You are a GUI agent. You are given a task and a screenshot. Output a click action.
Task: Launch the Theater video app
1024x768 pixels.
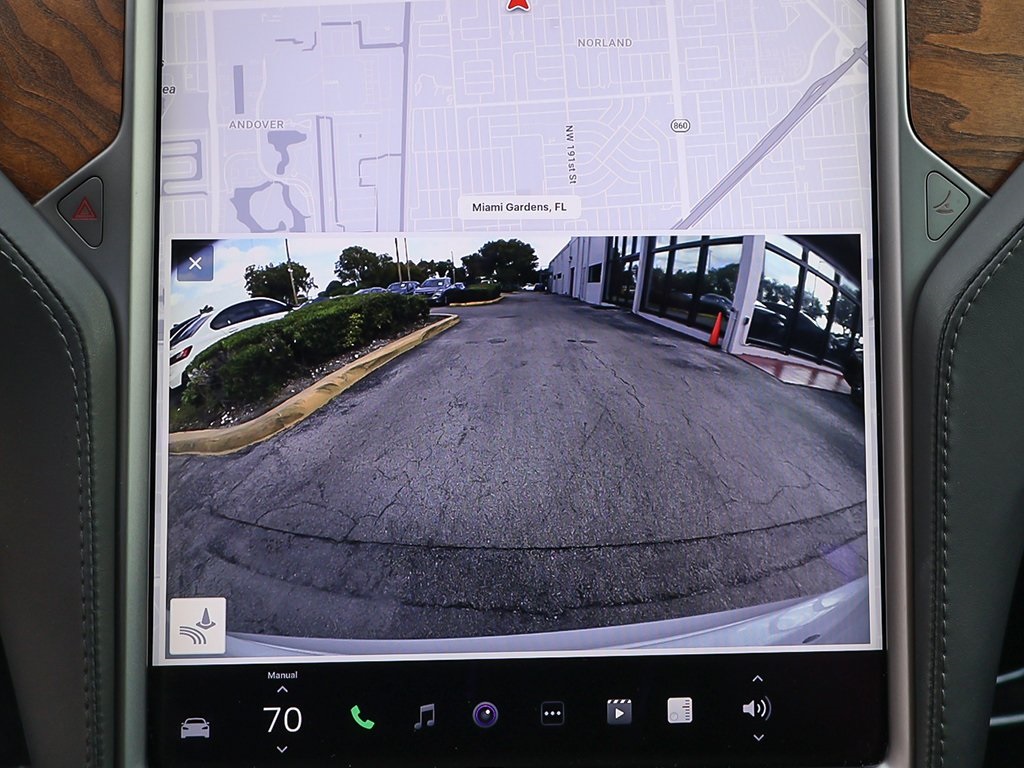(x=619, y=711)
